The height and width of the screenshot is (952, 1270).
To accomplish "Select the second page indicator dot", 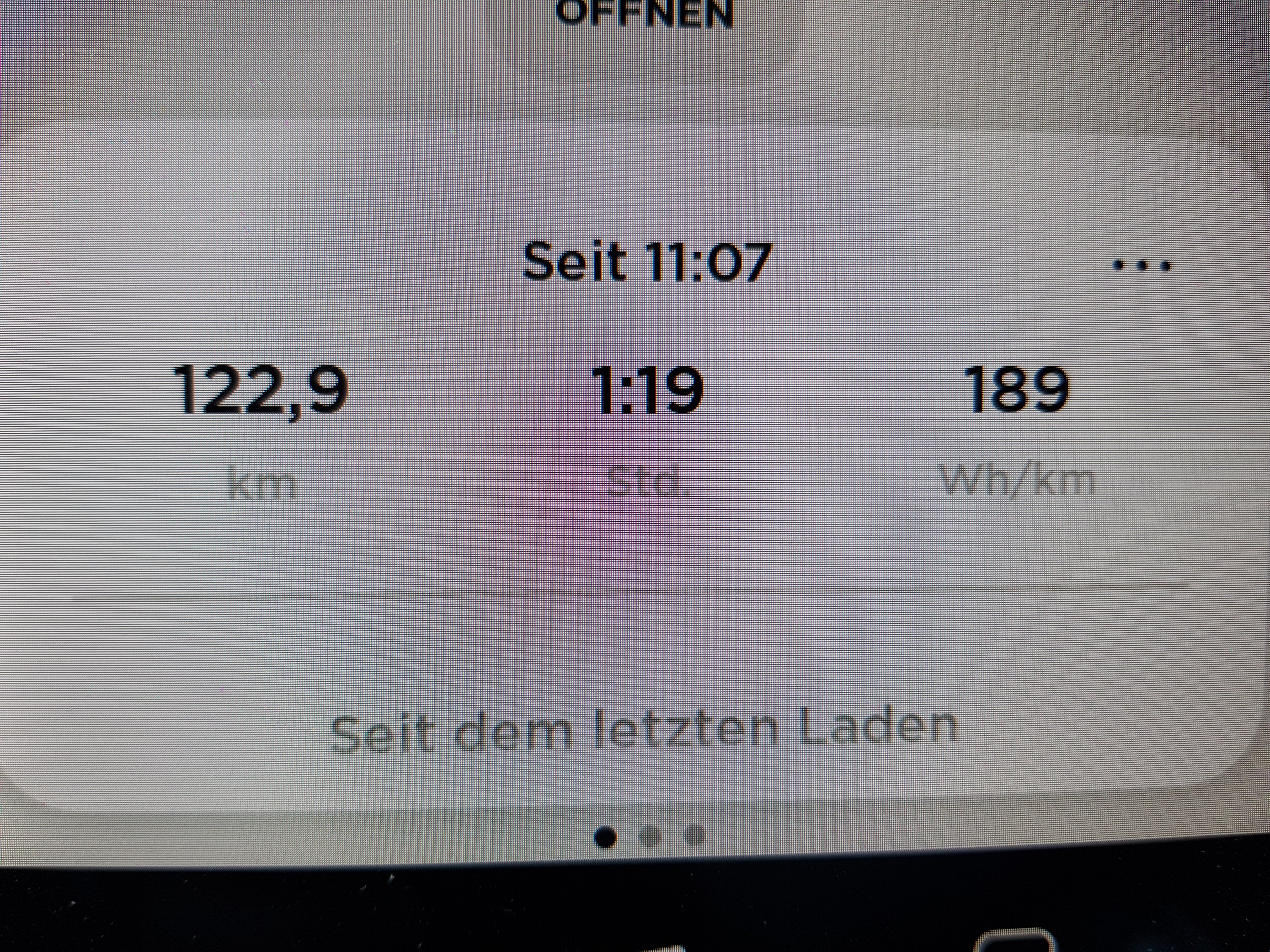I will click(650, 836).
